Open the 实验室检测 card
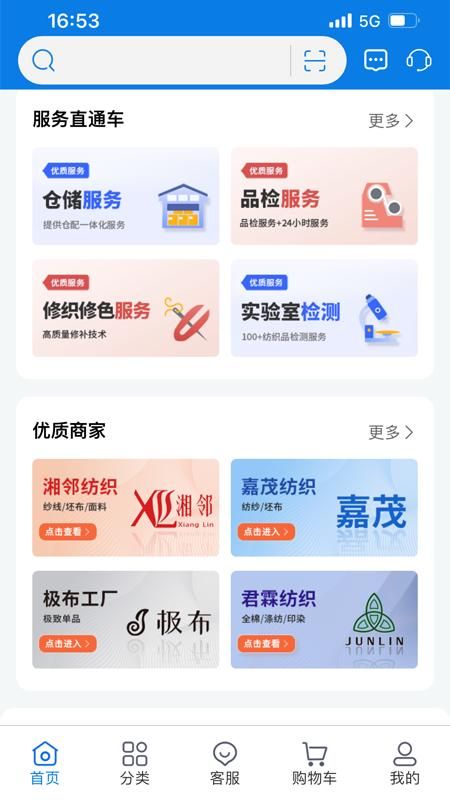The width and height of the screenshot is (450, 800). (324, 308)
